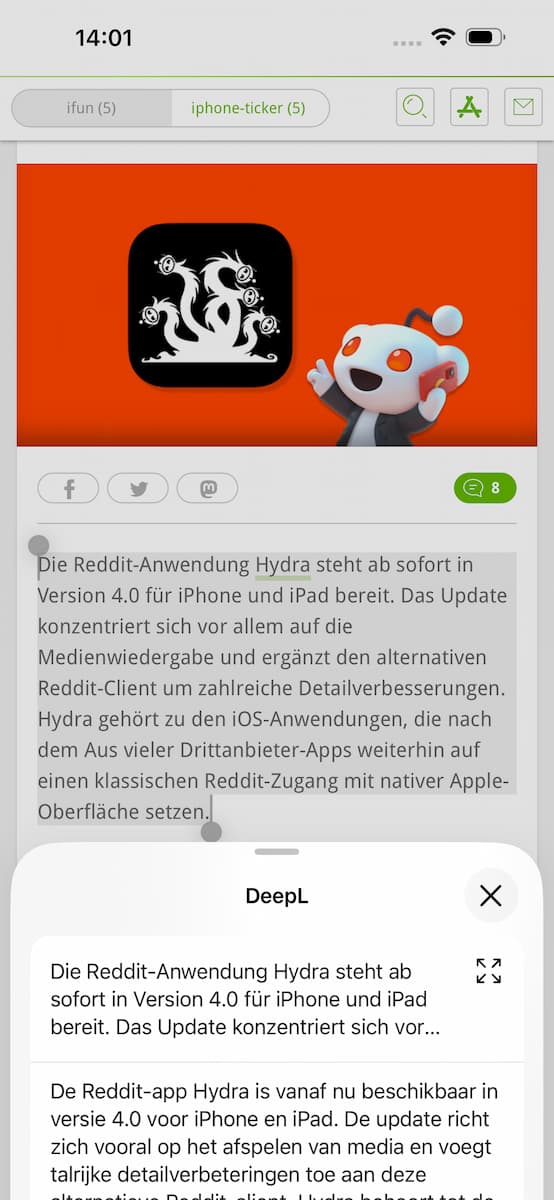The height and width of the screenshot is (1200, 554).
Task: Open the App Store icon button
Action: pos(469,107)
